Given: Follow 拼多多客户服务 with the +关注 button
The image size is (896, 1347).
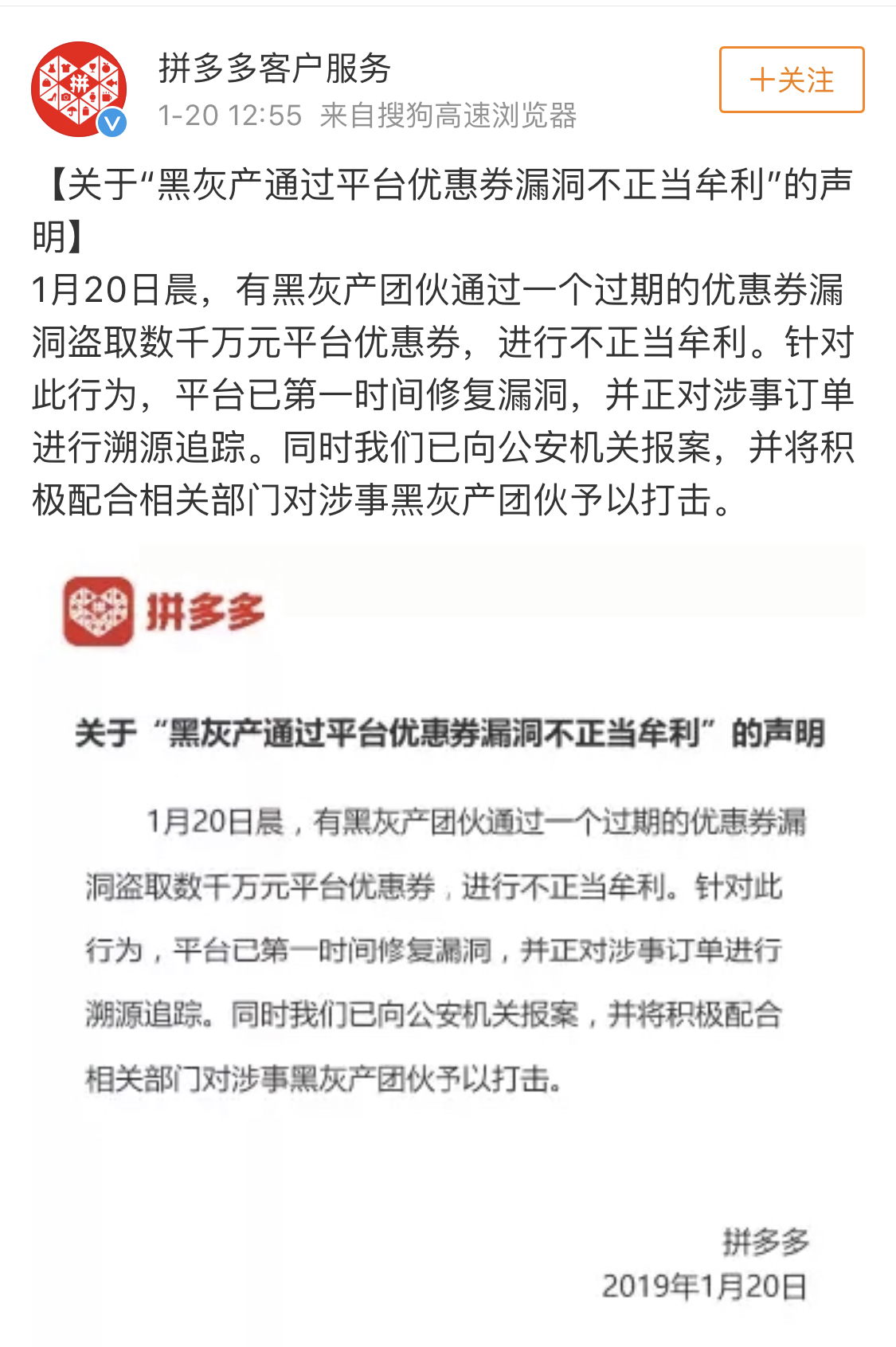Looking at the screenshot, I should tap(792, 80).
